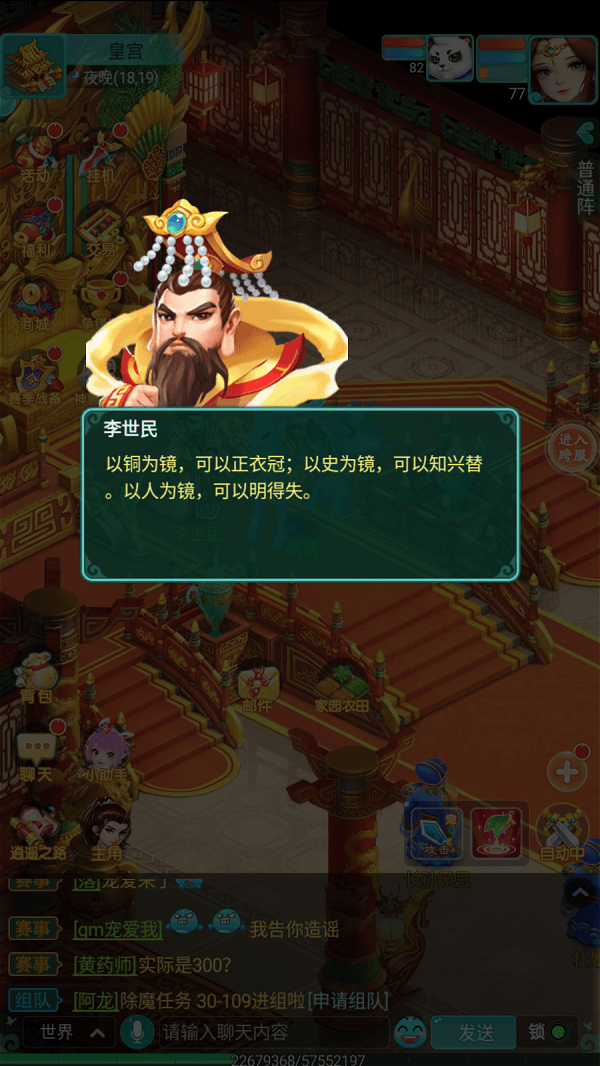This screenshot has height=1066, width=600.
Task: Toggle the 自动中 auto-battle button
Action: [x=563, y=833]
